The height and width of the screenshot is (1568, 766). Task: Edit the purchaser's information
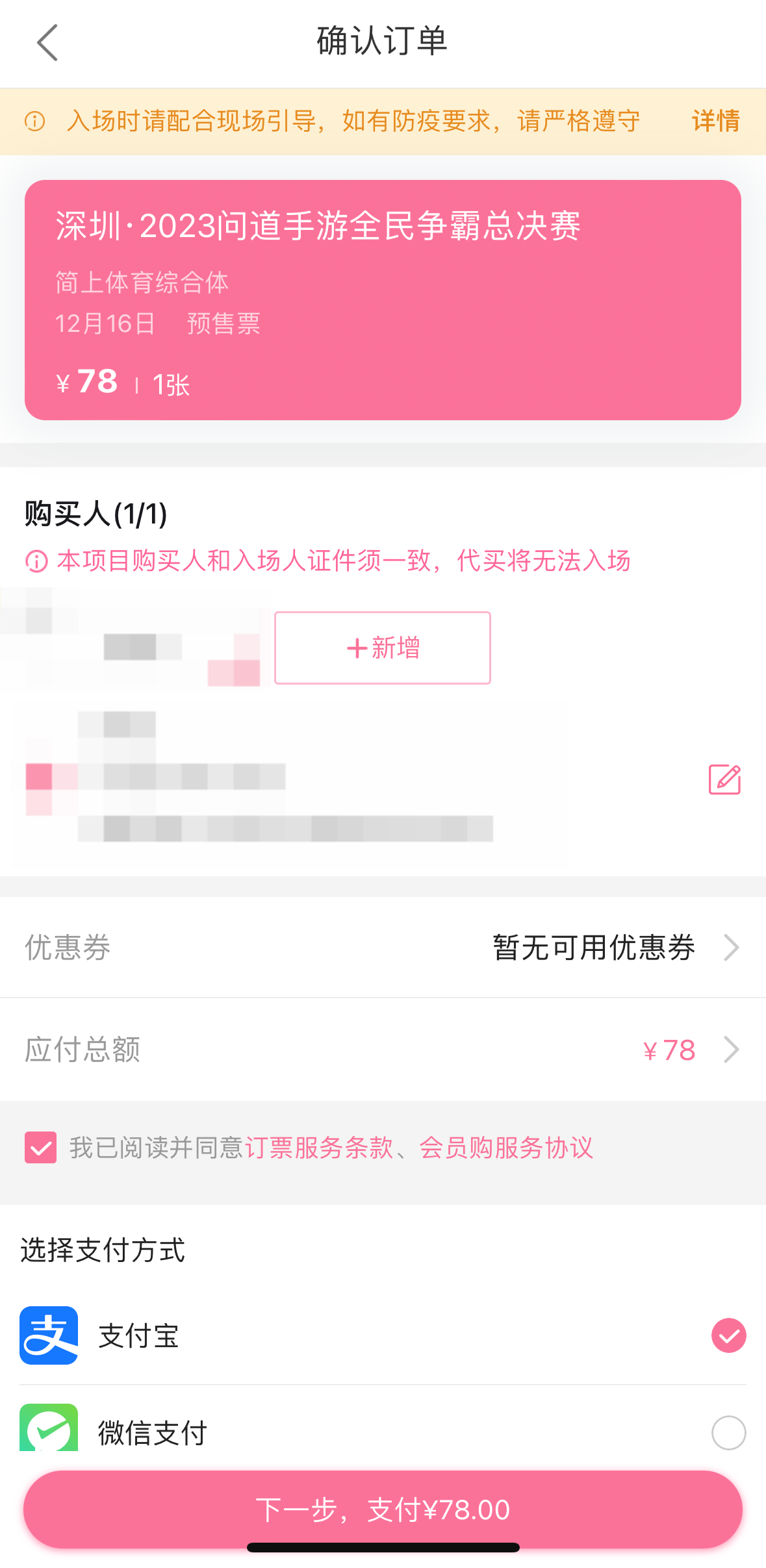(x=724, y=779)
